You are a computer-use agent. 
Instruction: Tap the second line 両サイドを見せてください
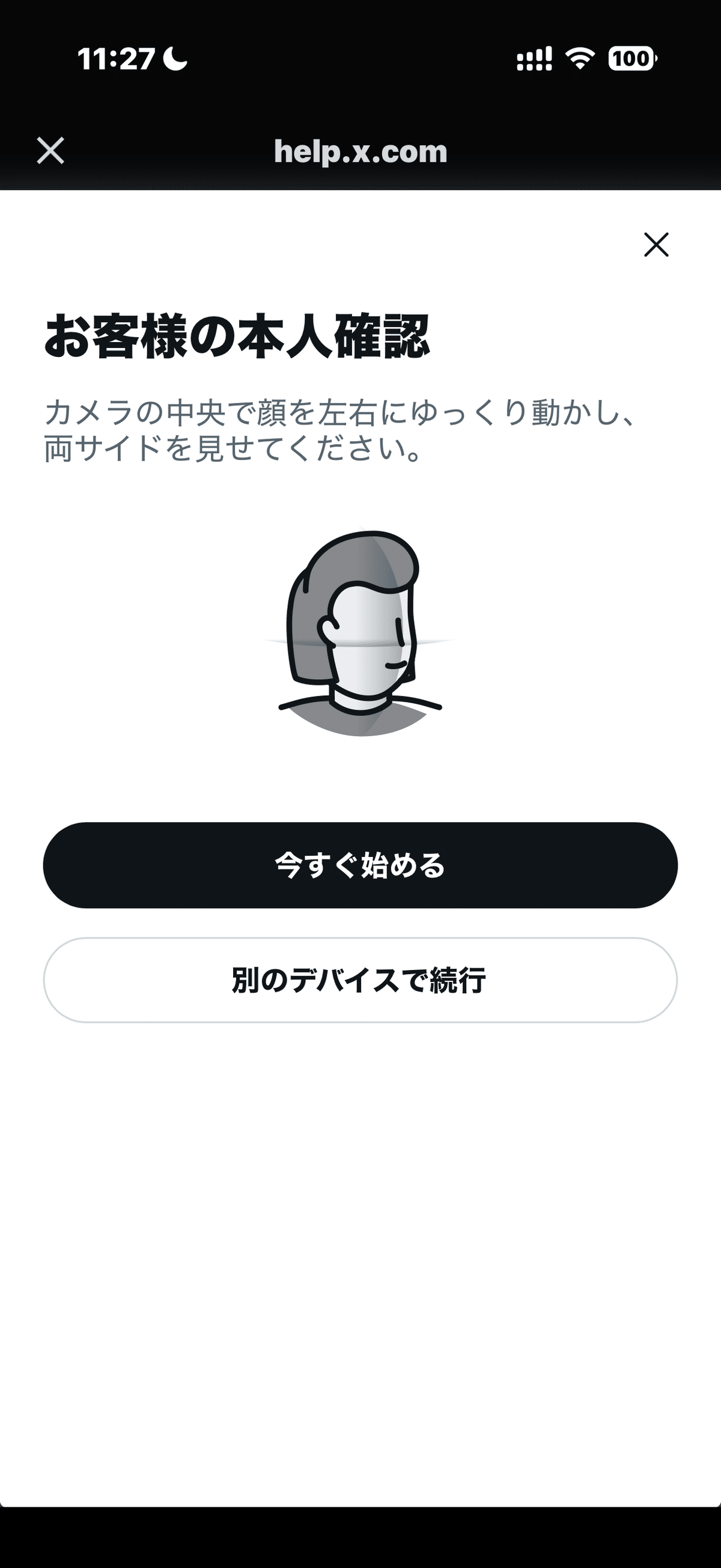pos(234,447)
